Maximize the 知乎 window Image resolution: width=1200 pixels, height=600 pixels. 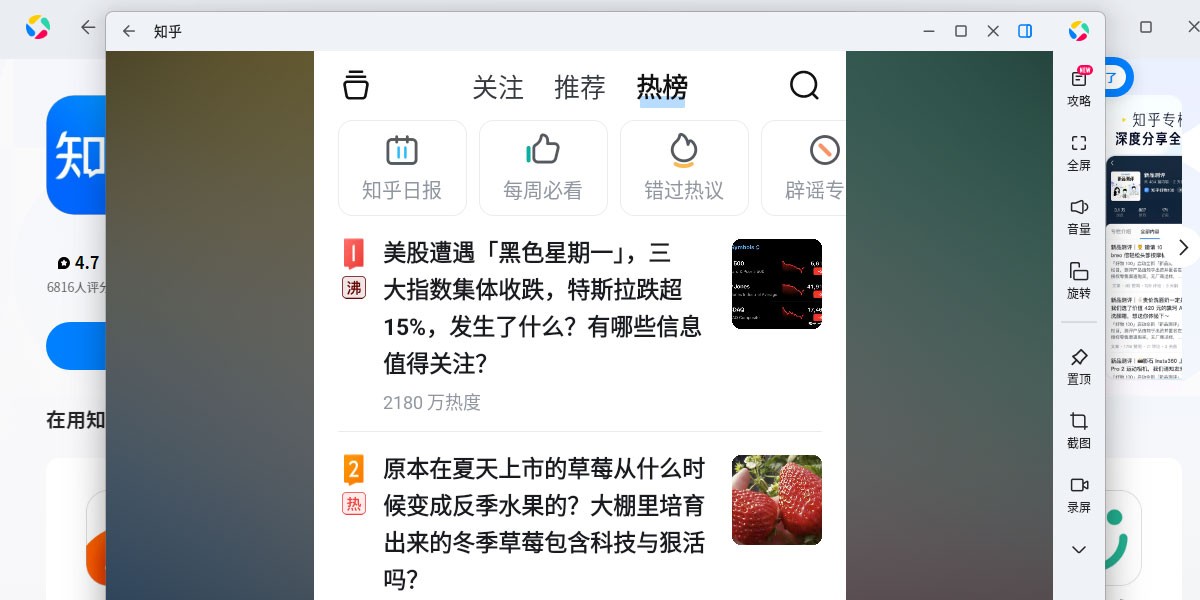pyautogui.click(x=961, y=31)
